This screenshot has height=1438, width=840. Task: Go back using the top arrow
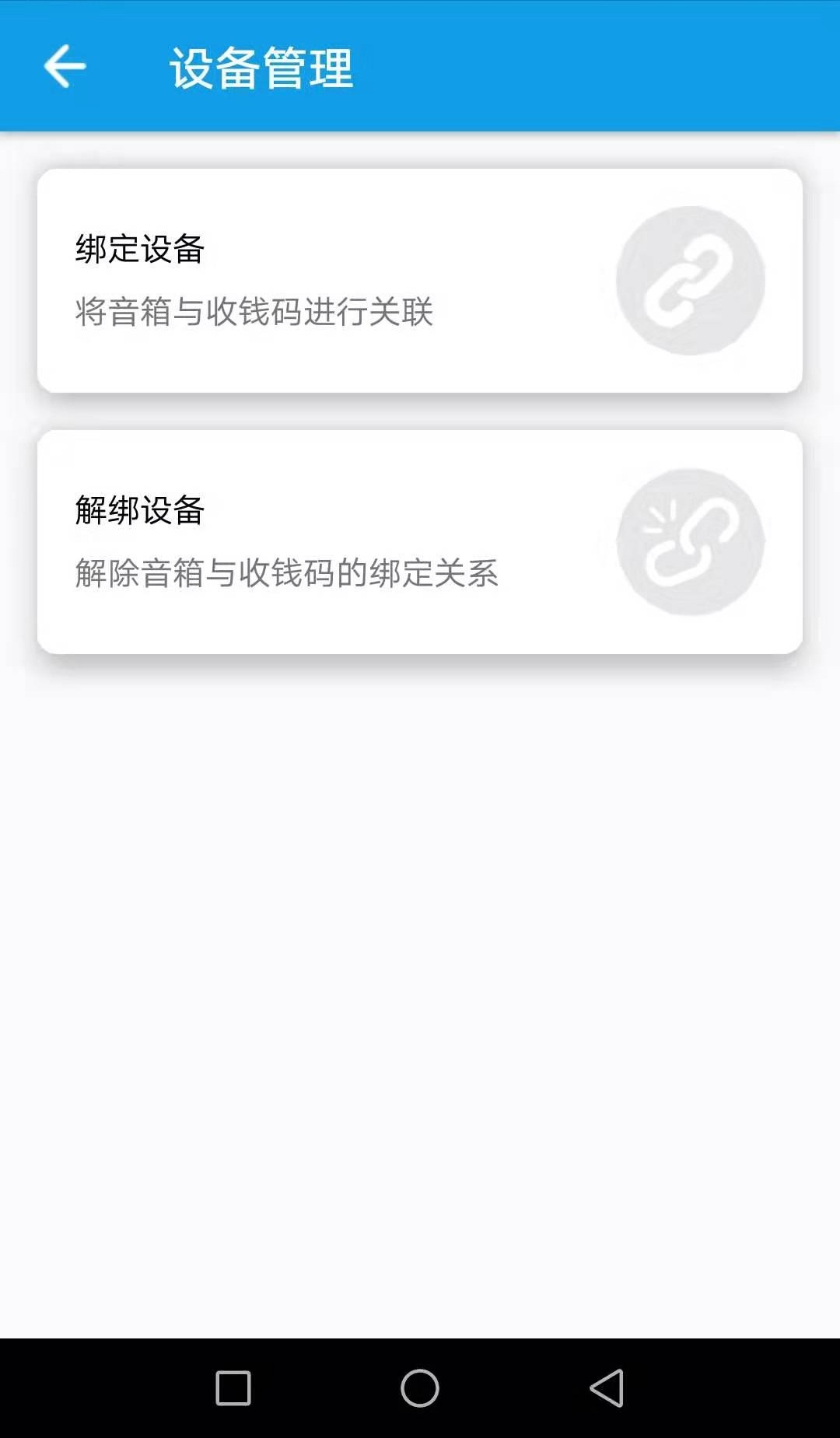[x=65, y=66]
